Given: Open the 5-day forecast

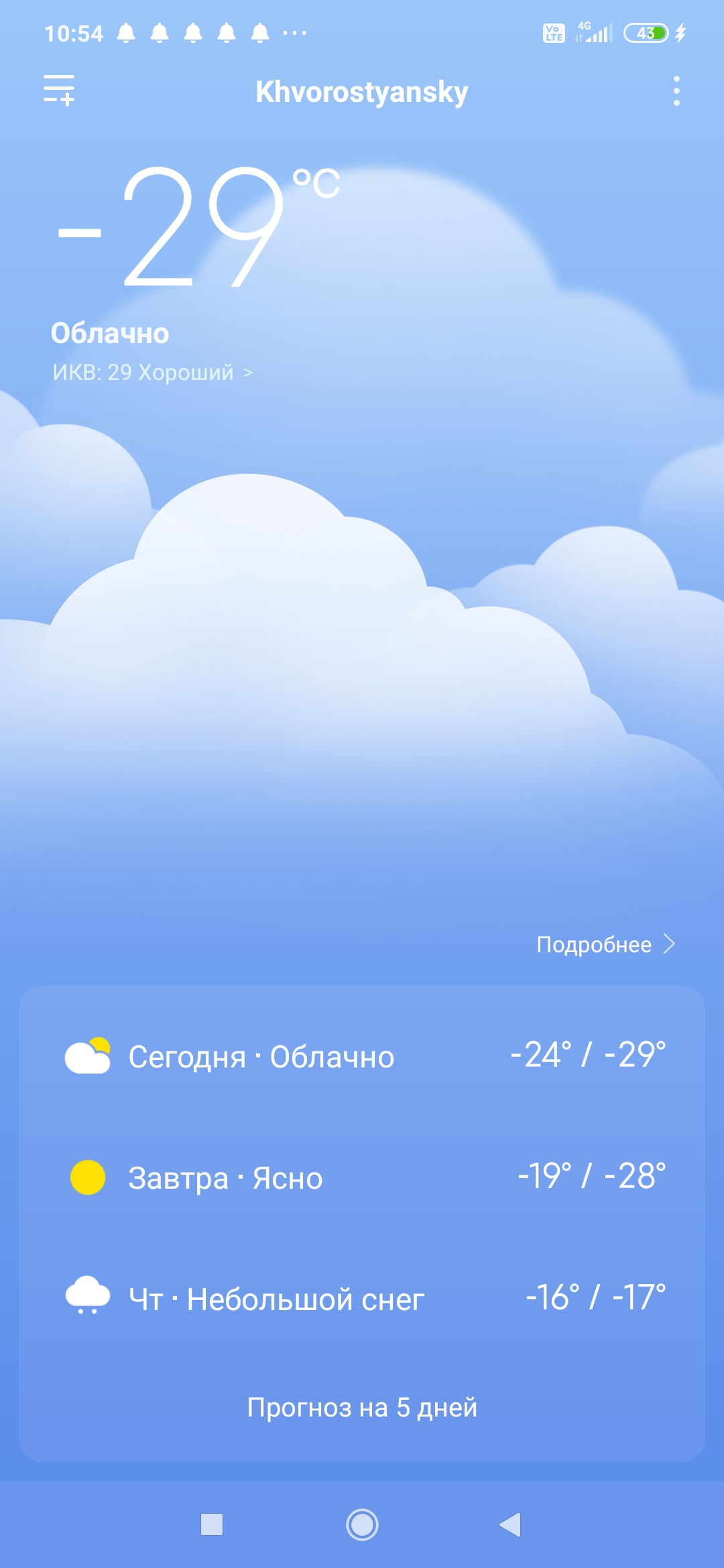Looking at the screenshot, I should [362, 1407].
